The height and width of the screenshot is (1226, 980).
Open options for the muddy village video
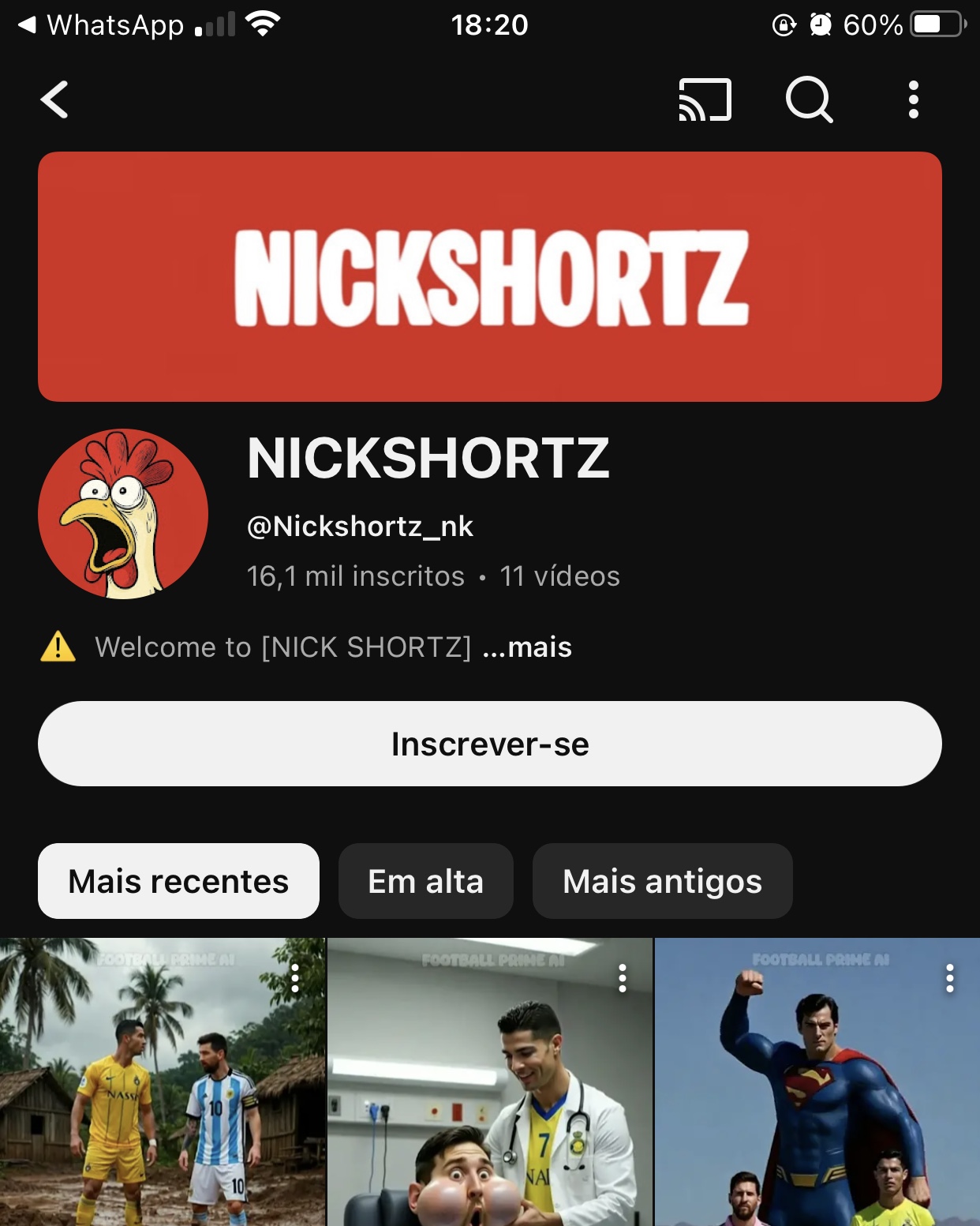[295, 978]
